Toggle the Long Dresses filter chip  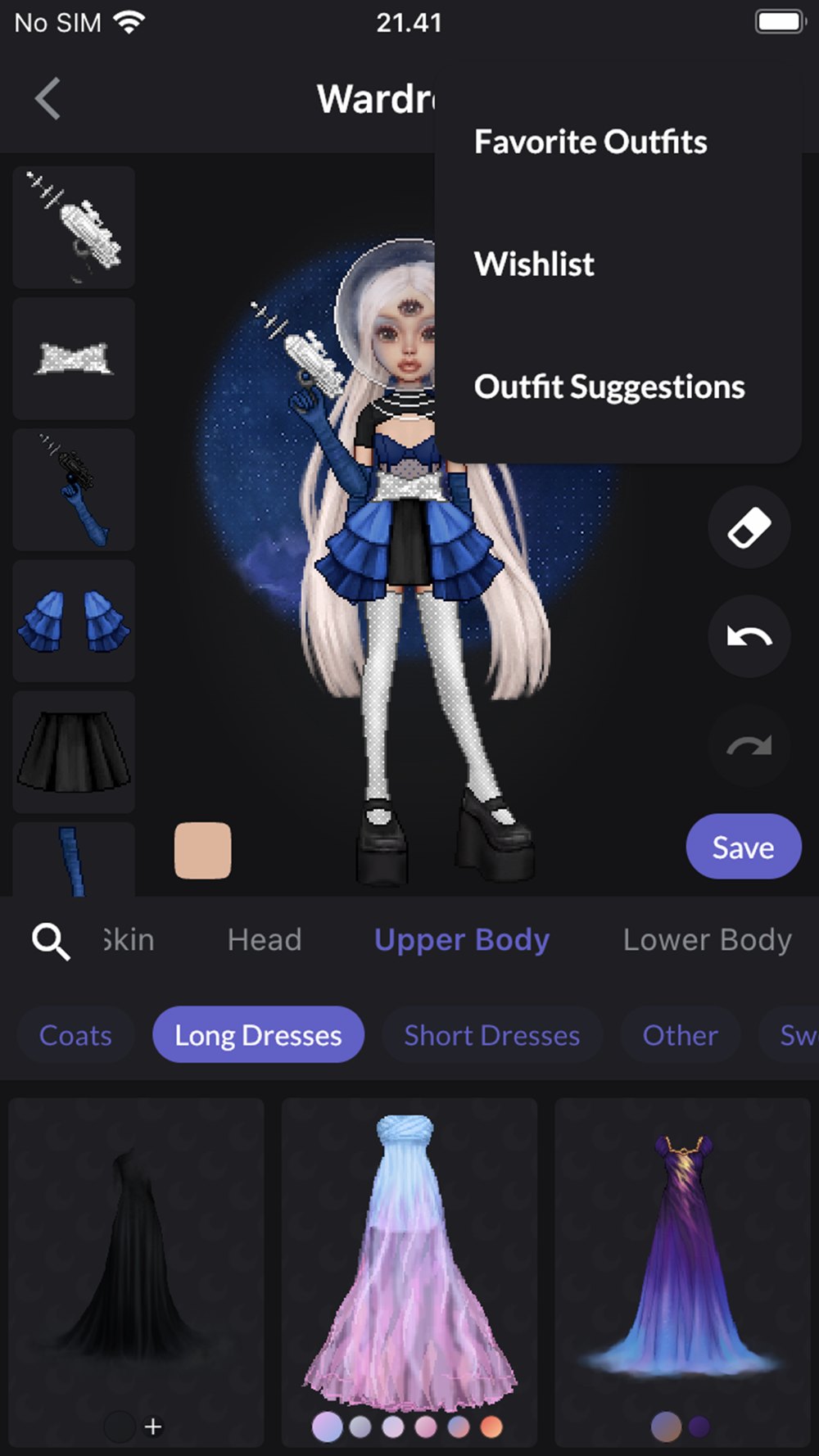click(258, 1034)
